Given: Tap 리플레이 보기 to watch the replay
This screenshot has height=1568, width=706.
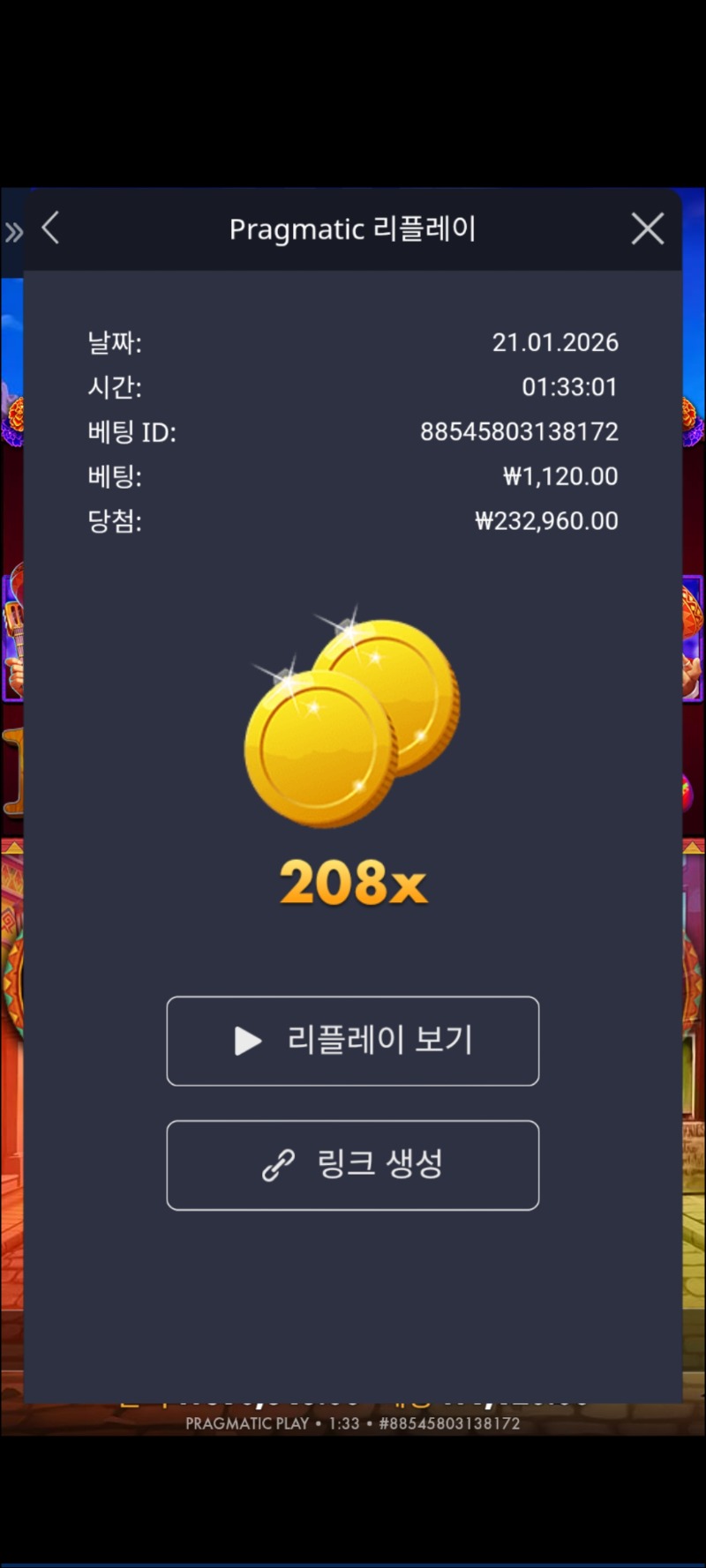Looking at the screenshot, I should tap(352, 1041).
